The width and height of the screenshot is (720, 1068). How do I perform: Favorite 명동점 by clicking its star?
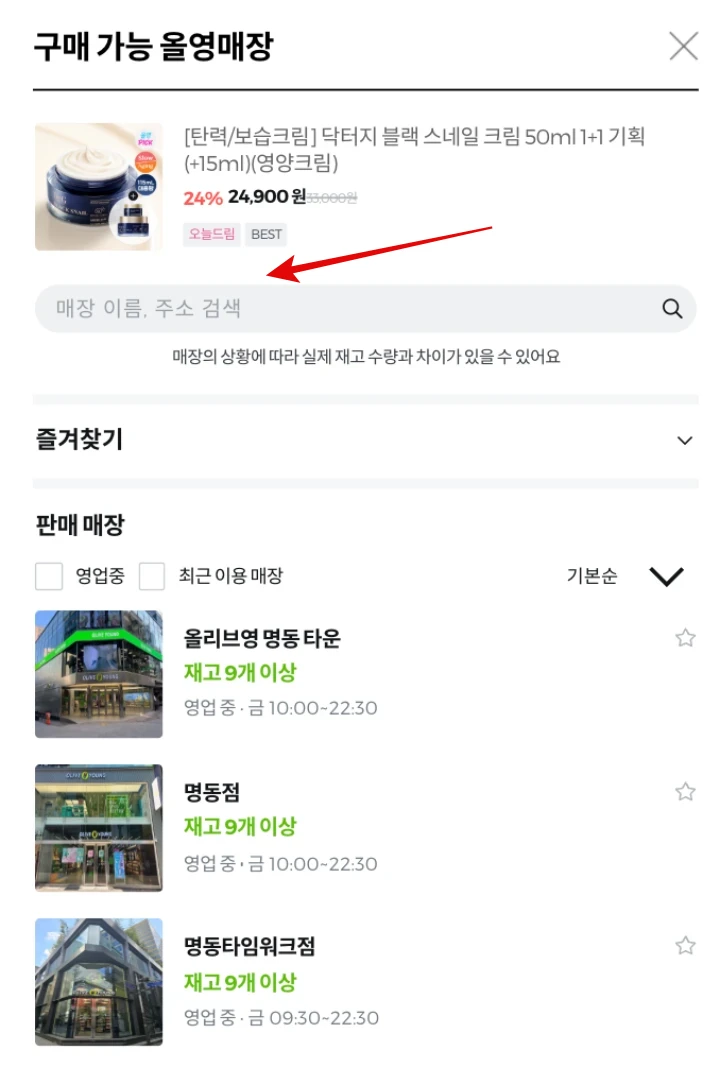pos(685,791)
